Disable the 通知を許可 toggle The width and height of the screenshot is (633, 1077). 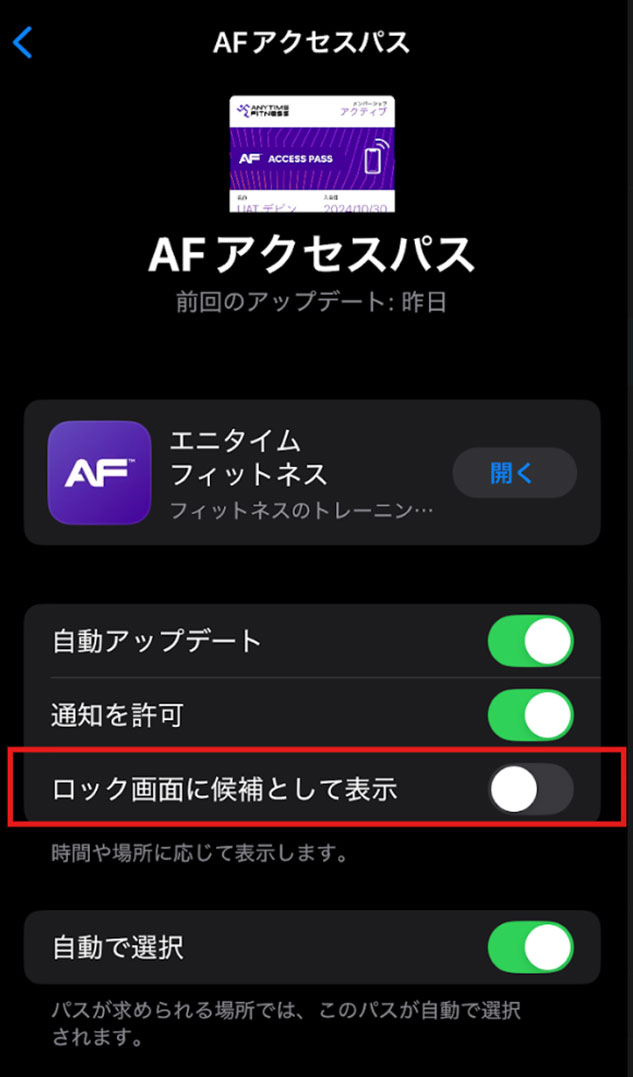pyautogui.click(x=530, y=715)
